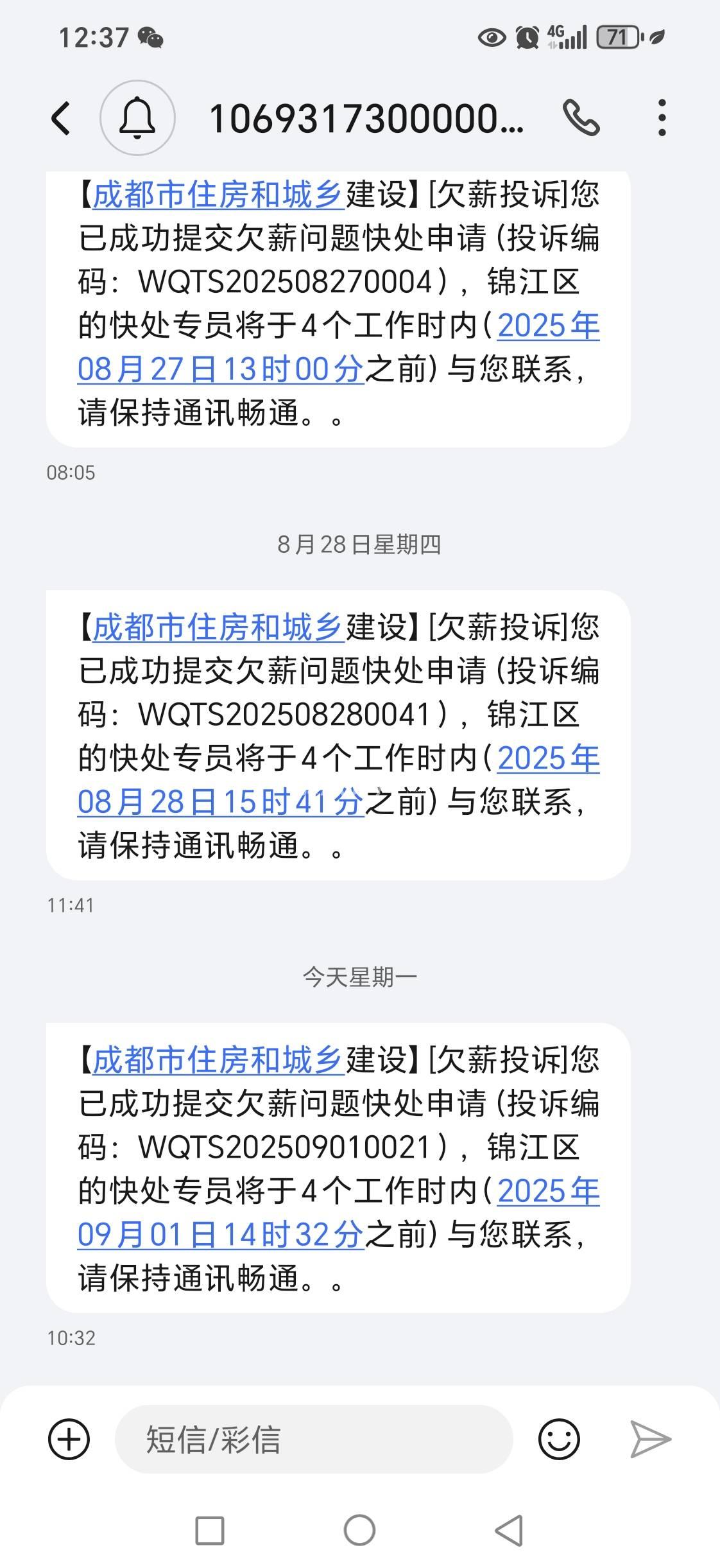Screen dimensions: 720x1568
Task: Tap 成都市住房和城乡 link in 11:41 message
Action: click(x=218, y=627)
